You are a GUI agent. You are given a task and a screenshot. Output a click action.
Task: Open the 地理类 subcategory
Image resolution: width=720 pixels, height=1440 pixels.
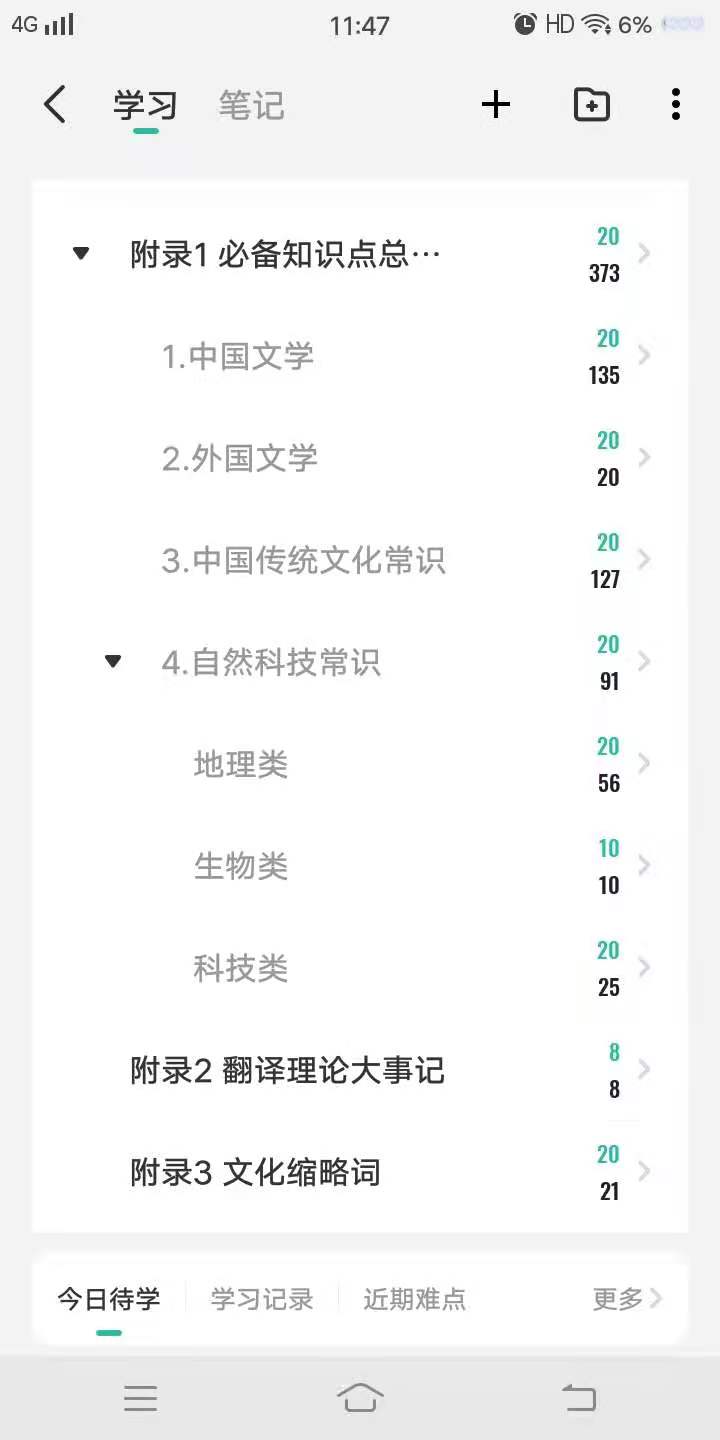[241, 764]
